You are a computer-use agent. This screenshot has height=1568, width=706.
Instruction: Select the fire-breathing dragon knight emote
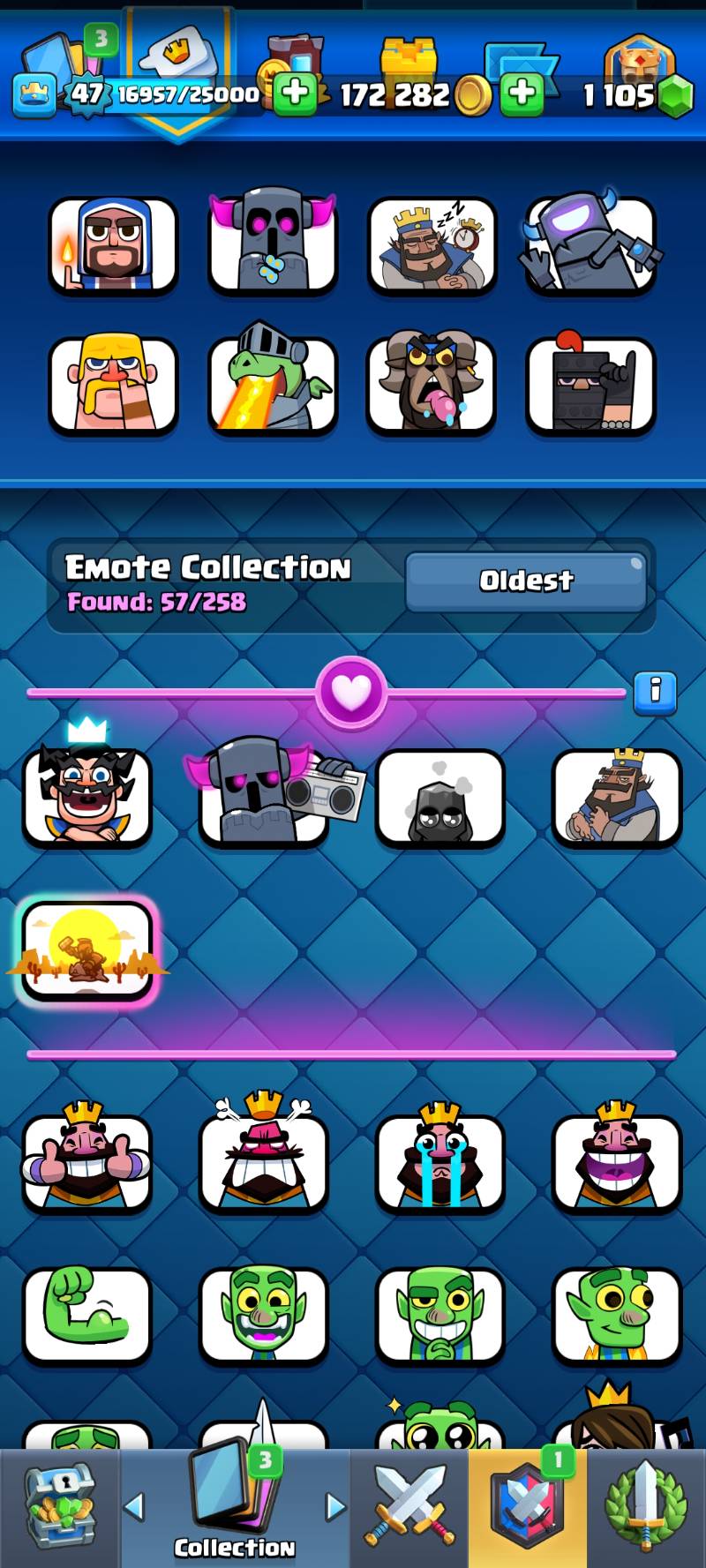(272, 386)
